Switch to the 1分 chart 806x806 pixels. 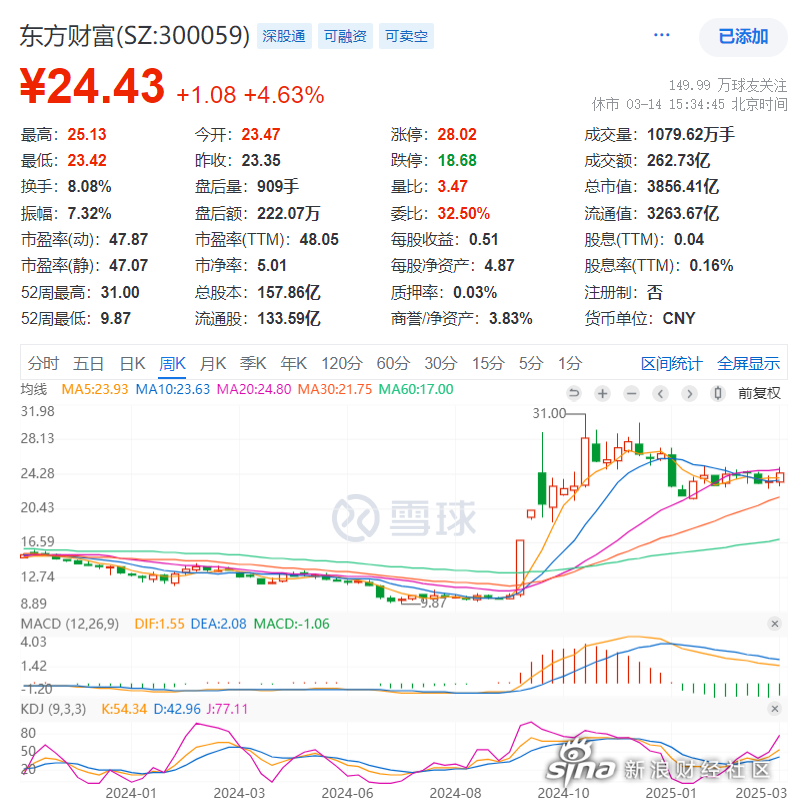click(570, 363)
